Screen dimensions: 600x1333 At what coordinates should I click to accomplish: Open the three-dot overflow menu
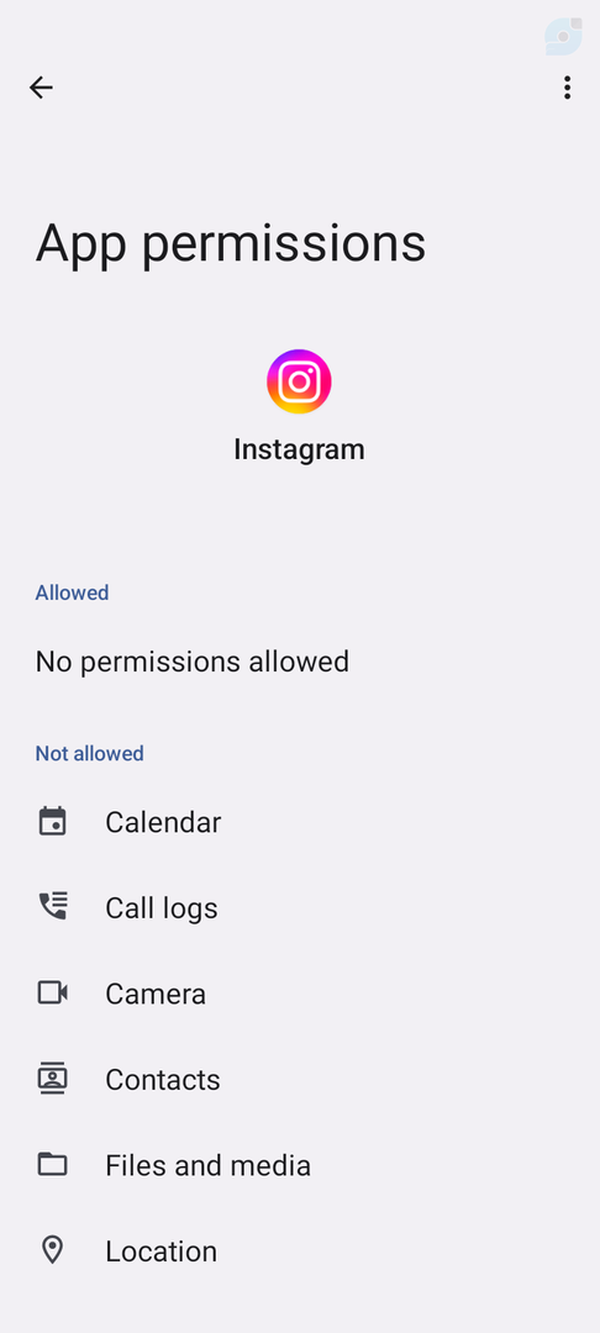pyautogui.click(x=567, y=88)
